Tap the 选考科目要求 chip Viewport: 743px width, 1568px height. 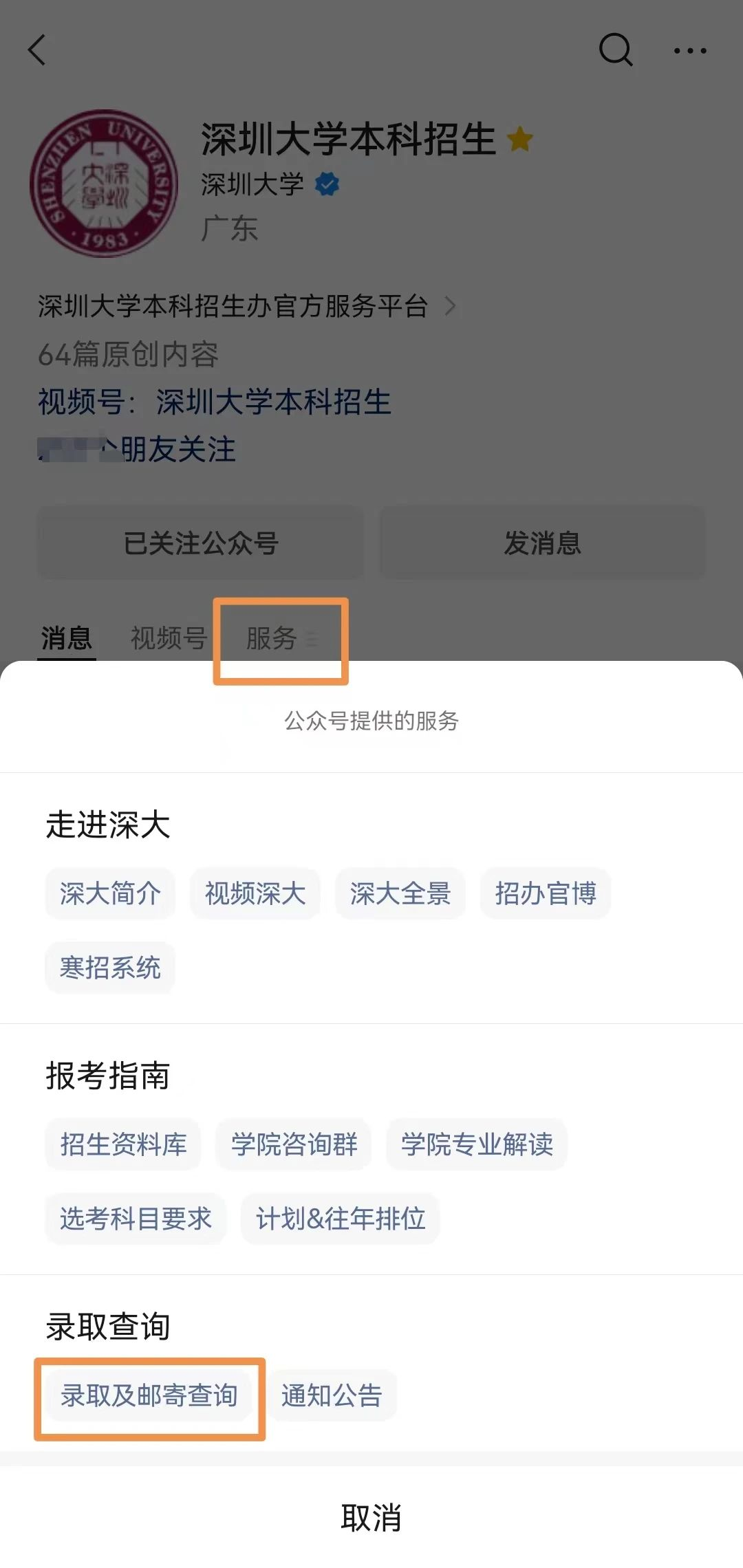pyautogui.click(x=136, y=1219)
